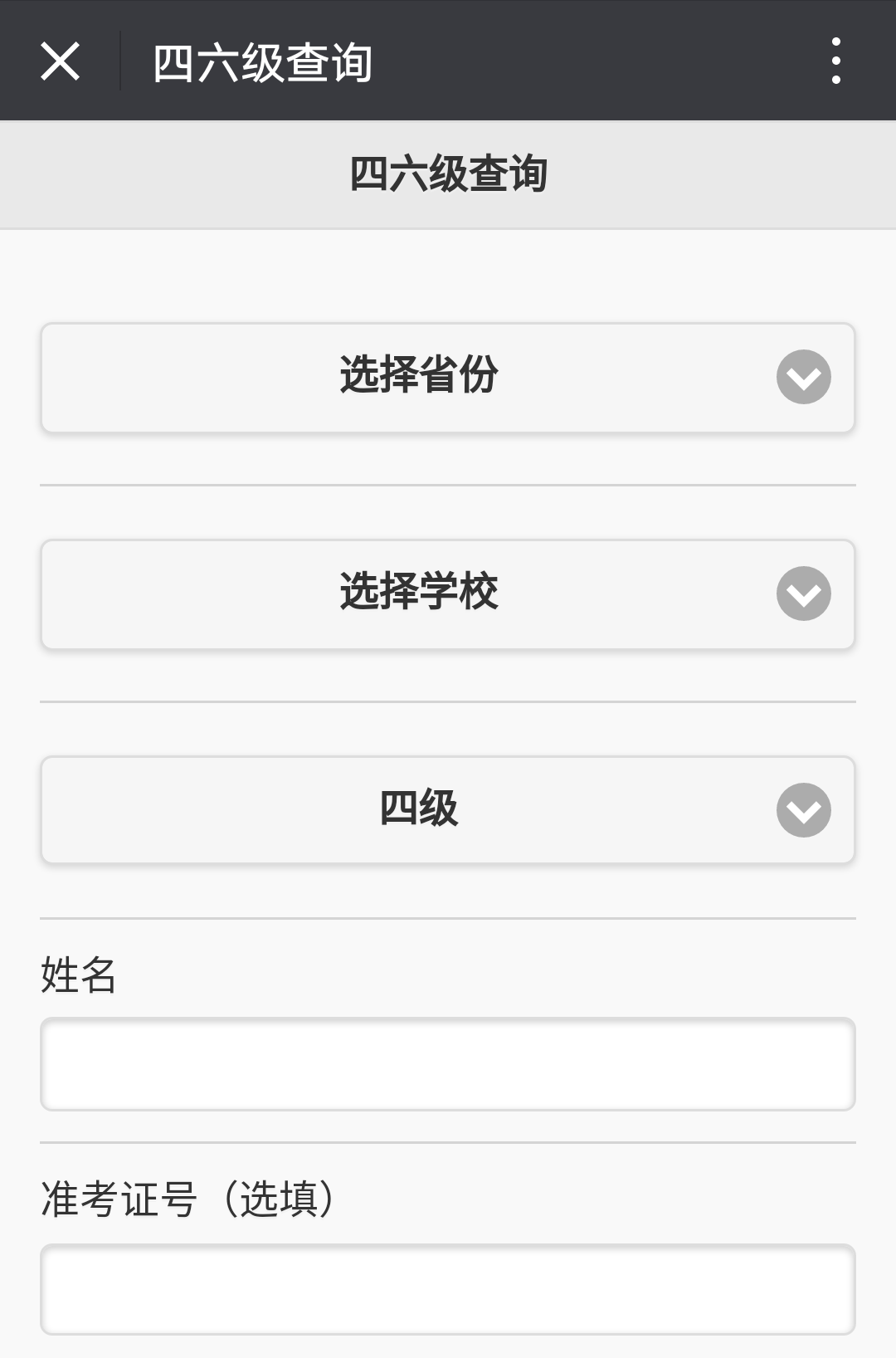The height and width of the screenshot is (1358, 896).
Task: Click the 四六级查询 title in dark bar
Action: (262, 63)
